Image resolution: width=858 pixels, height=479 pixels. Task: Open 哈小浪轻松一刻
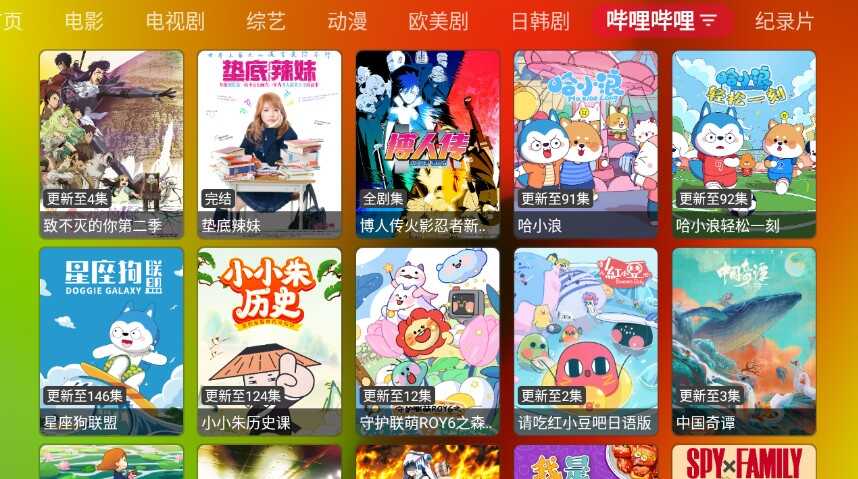point(744,143)
